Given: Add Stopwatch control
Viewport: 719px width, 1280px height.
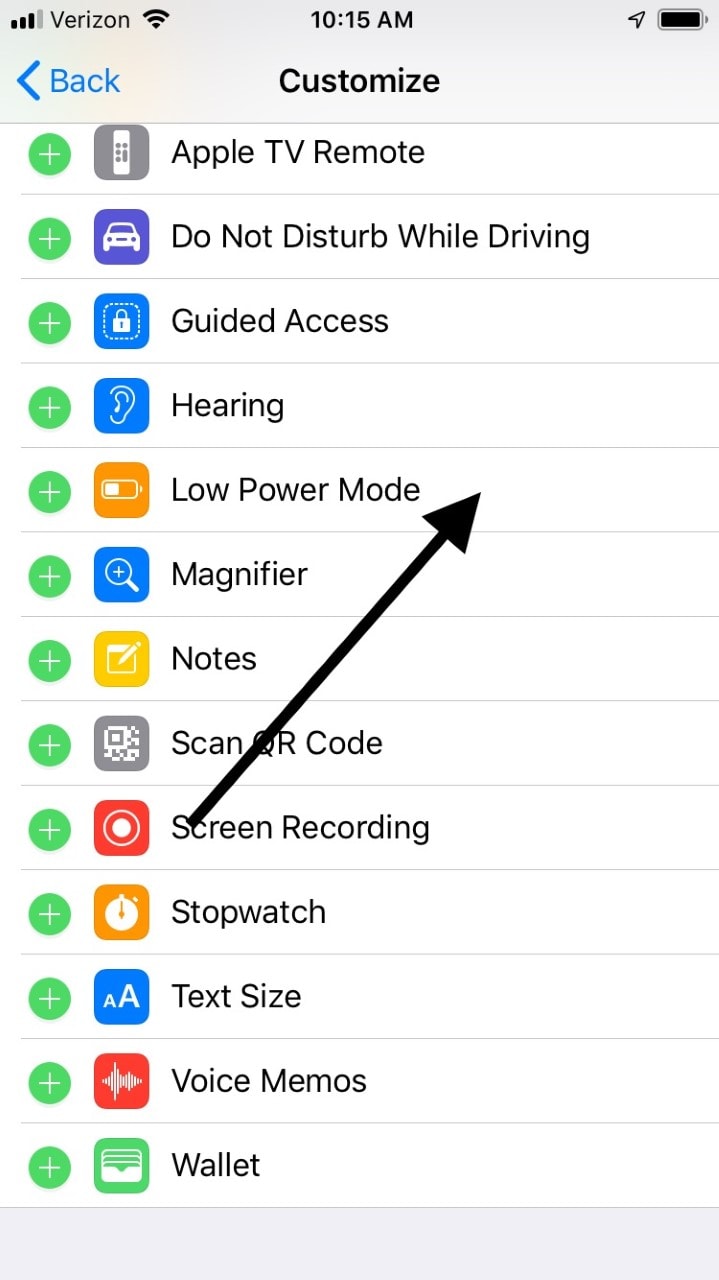Looking at the screenshot, I should [x=50, y=913].
